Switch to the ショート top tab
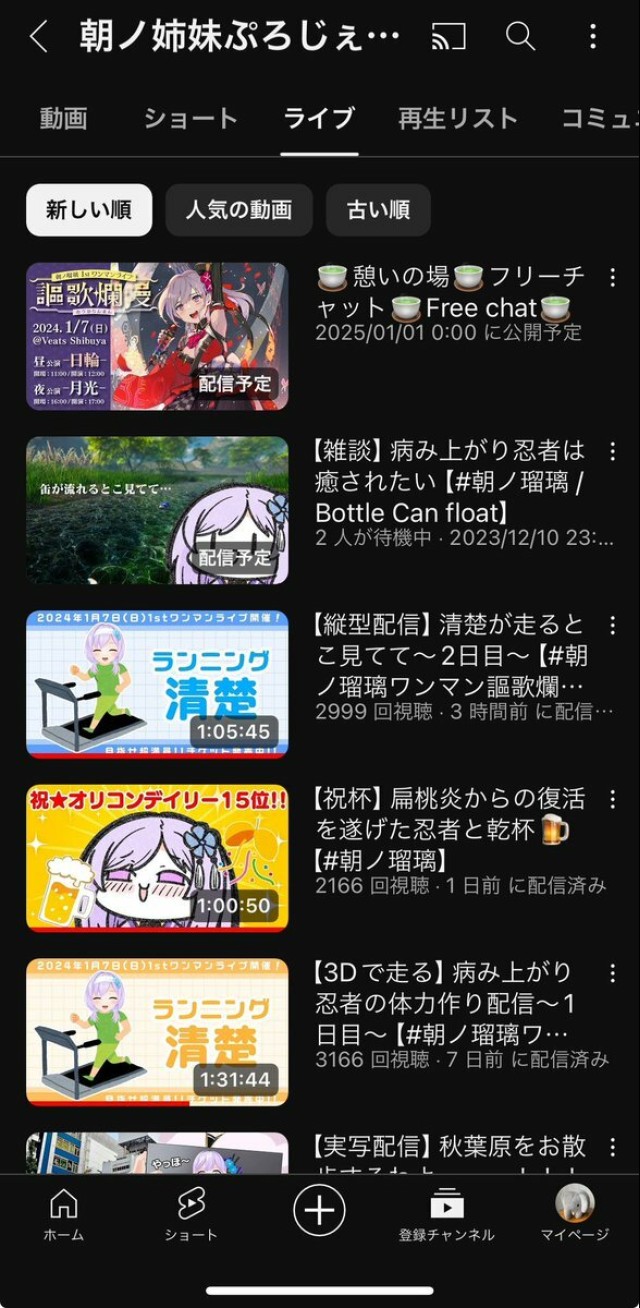This screenshot has height=1308, width=640. [191, 118]
